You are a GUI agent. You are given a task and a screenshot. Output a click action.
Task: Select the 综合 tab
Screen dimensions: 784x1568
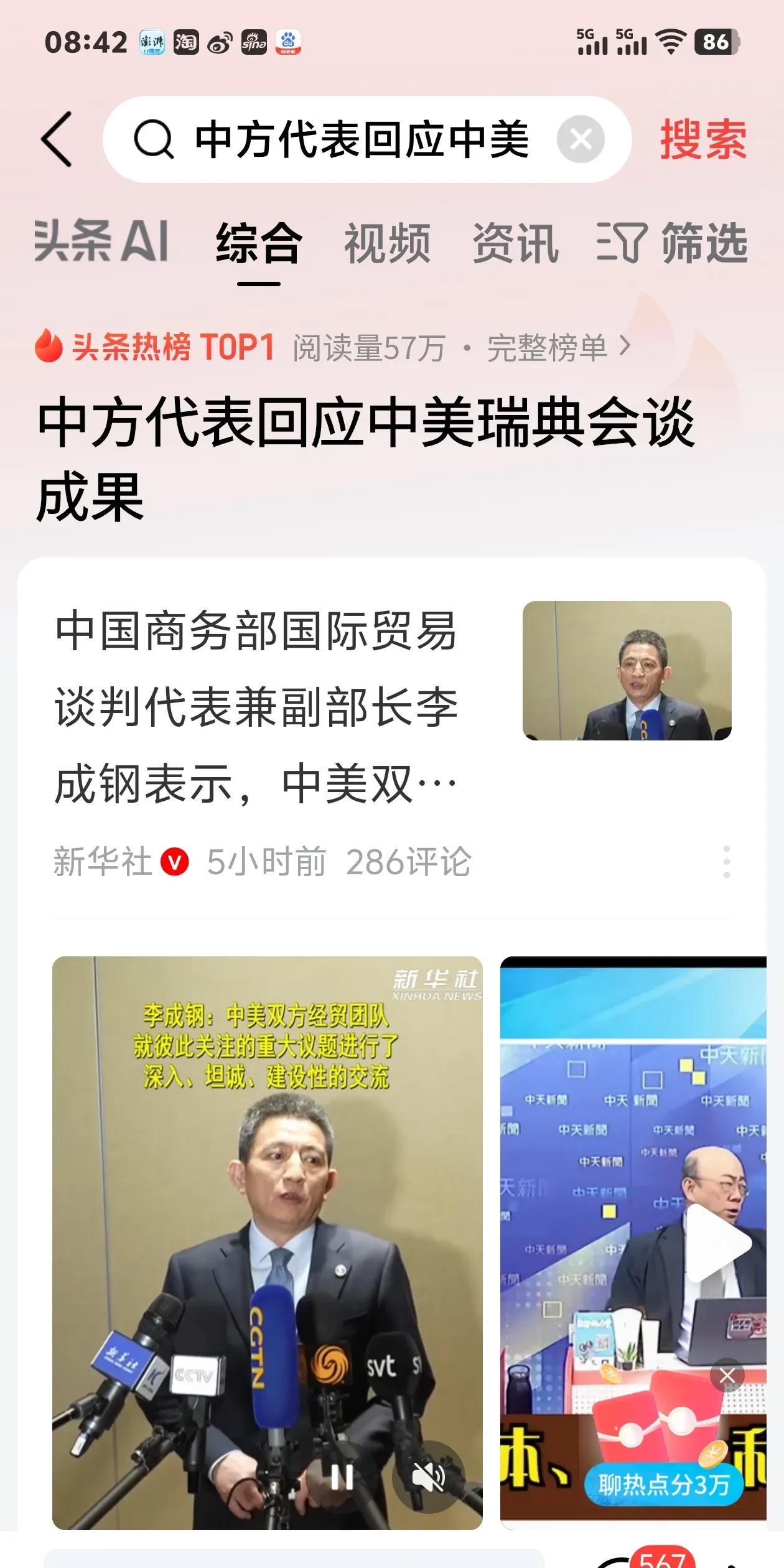coord(259,243)
